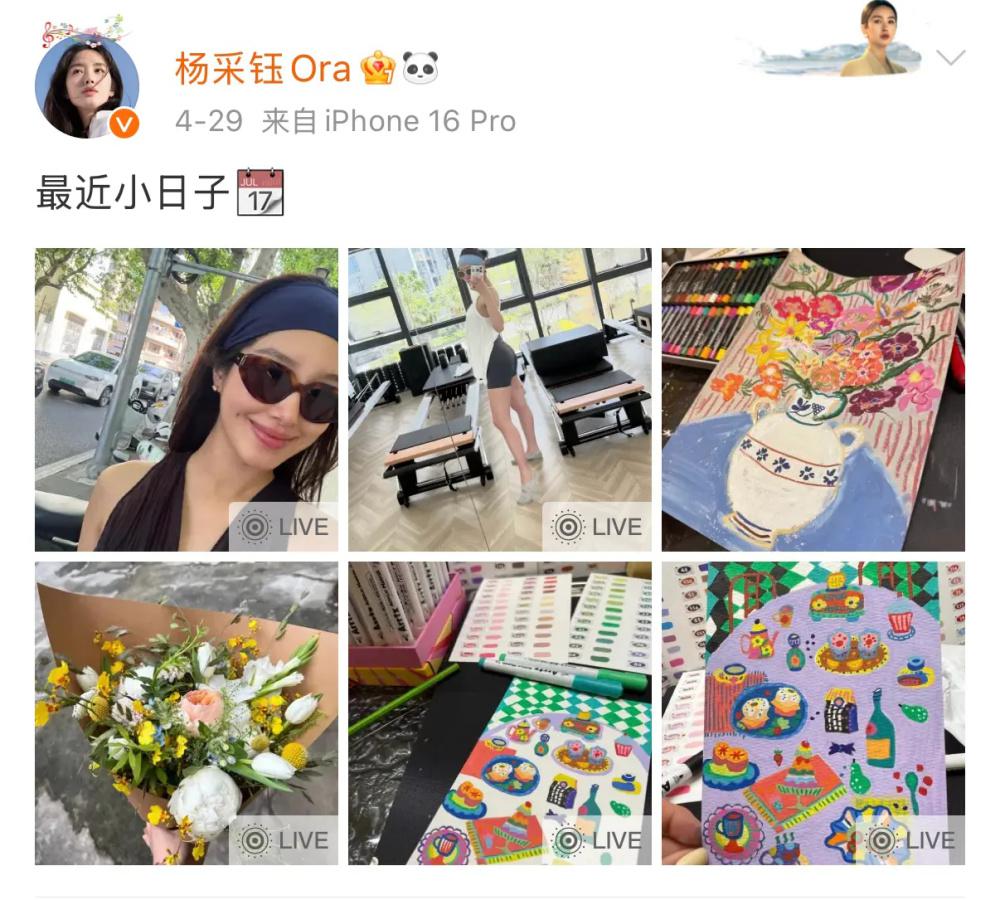This screenshot has width=1000, height=900.
Task: Open the username 杨采钰Ora link
Action: click(x=262, y=68)
